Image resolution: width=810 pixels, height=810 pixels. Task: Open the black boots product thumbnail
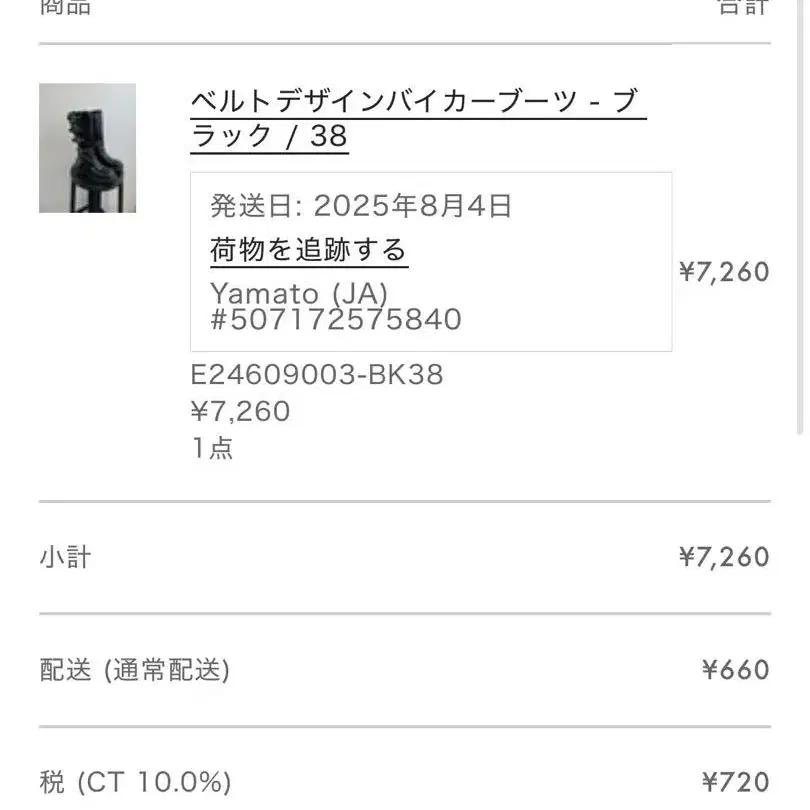[x=87, y=148]
